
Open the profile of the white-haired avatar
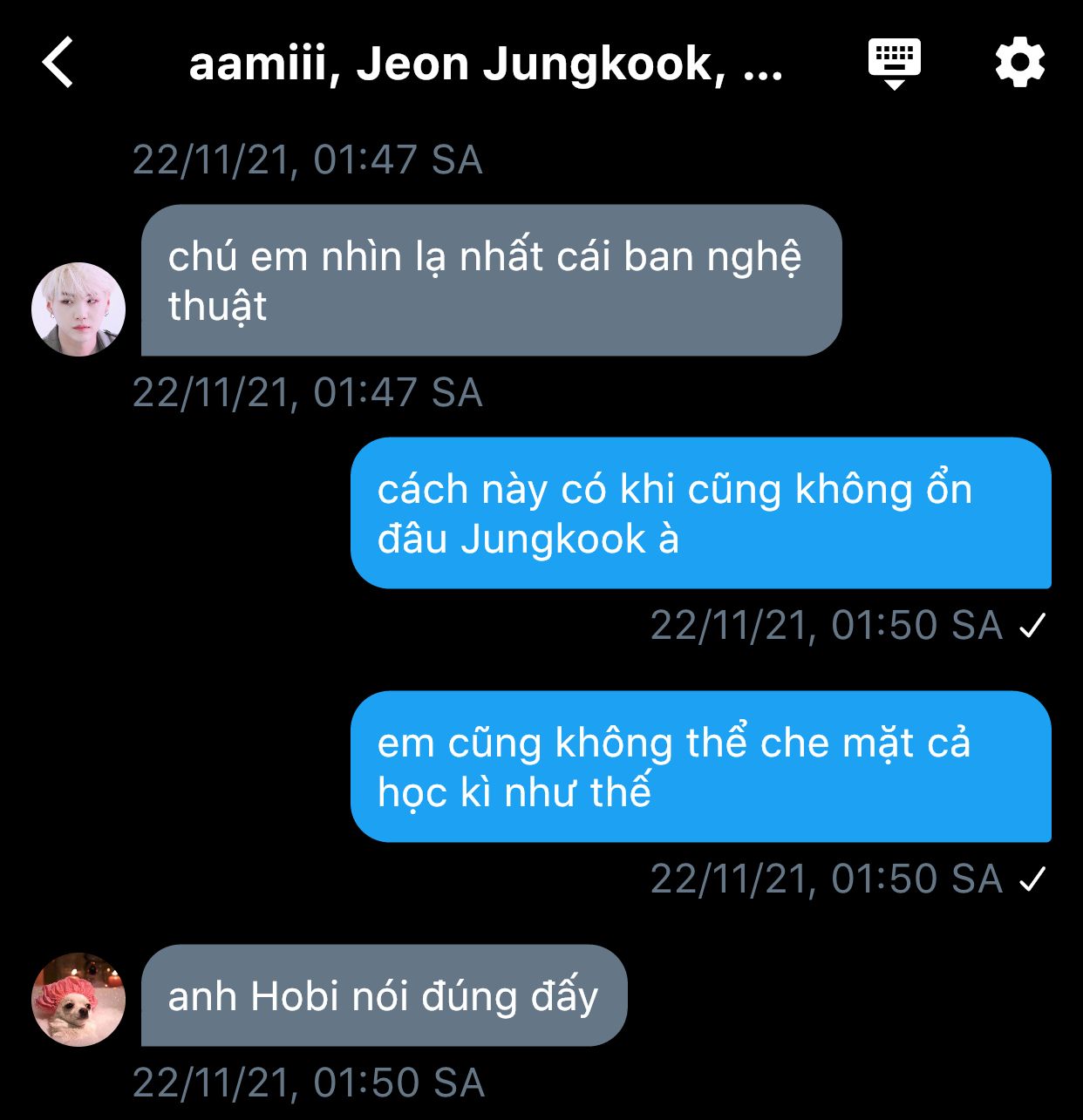(78, 309)
